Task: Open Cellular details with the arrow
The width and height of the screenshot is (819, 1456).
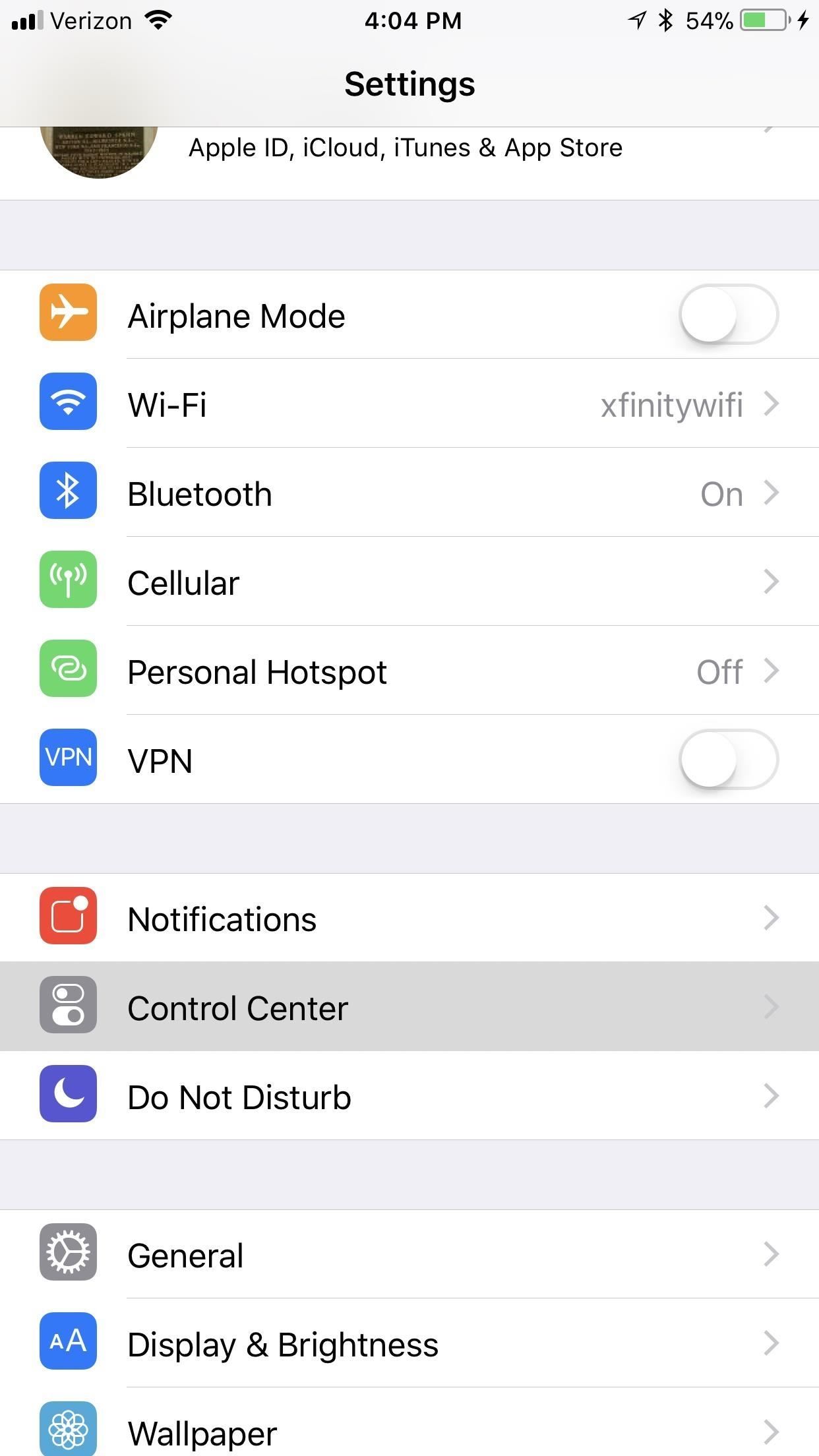Action: 772,582
